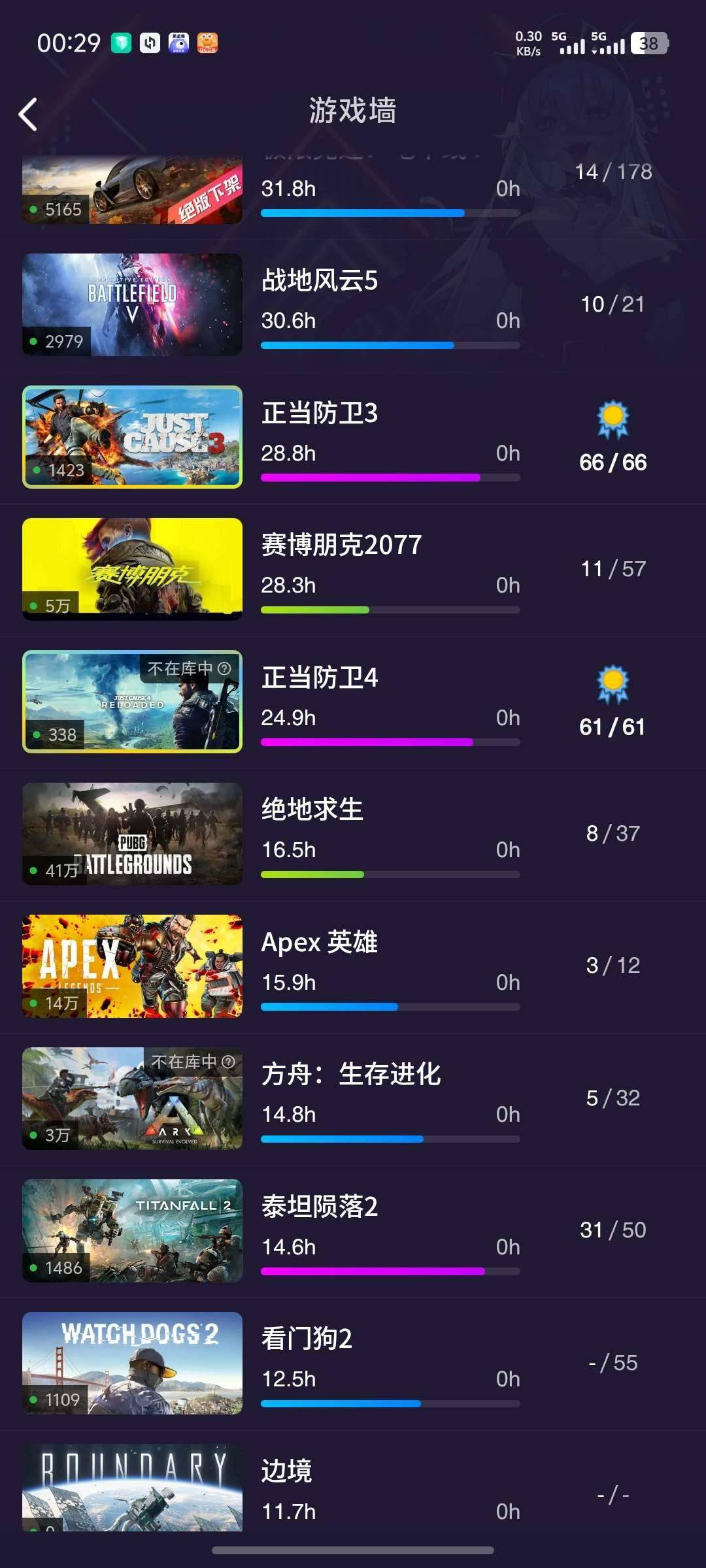
Task: Tap the back arrow to exit 游戏墙
Action: click(x=27, y=113)
